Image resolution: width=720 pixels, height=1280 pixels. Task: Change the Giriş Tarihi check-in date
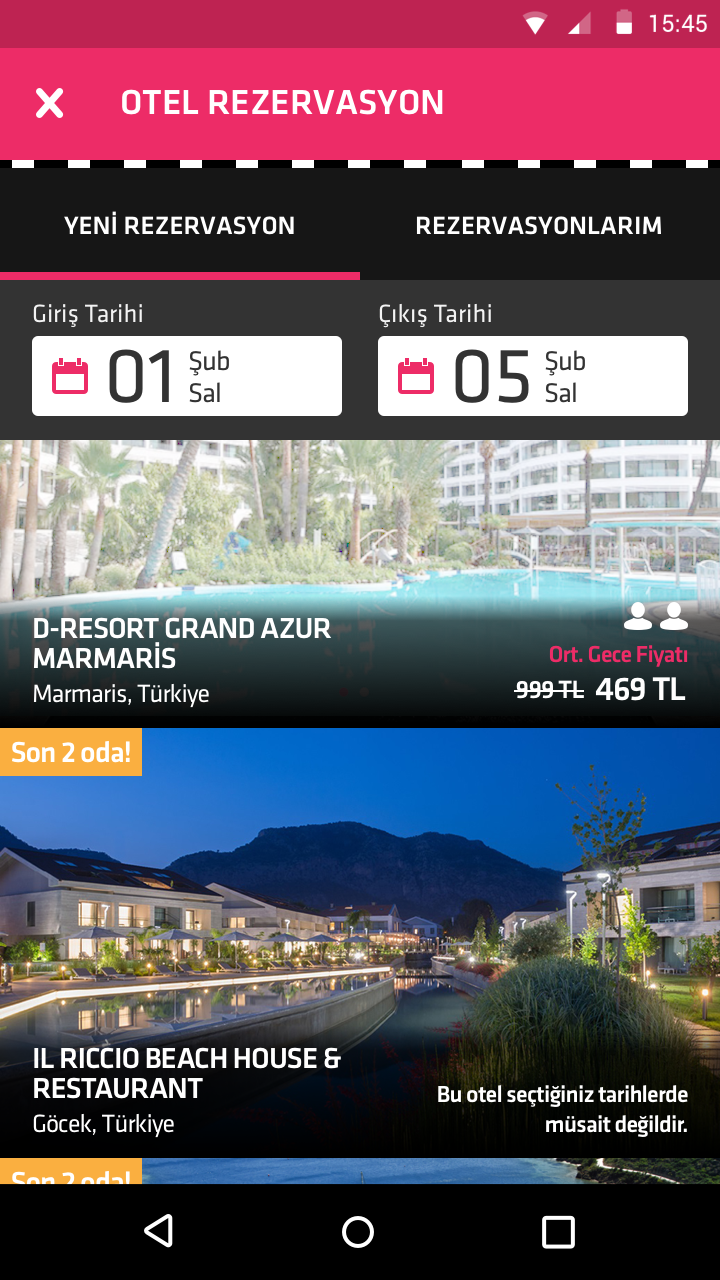187,376
